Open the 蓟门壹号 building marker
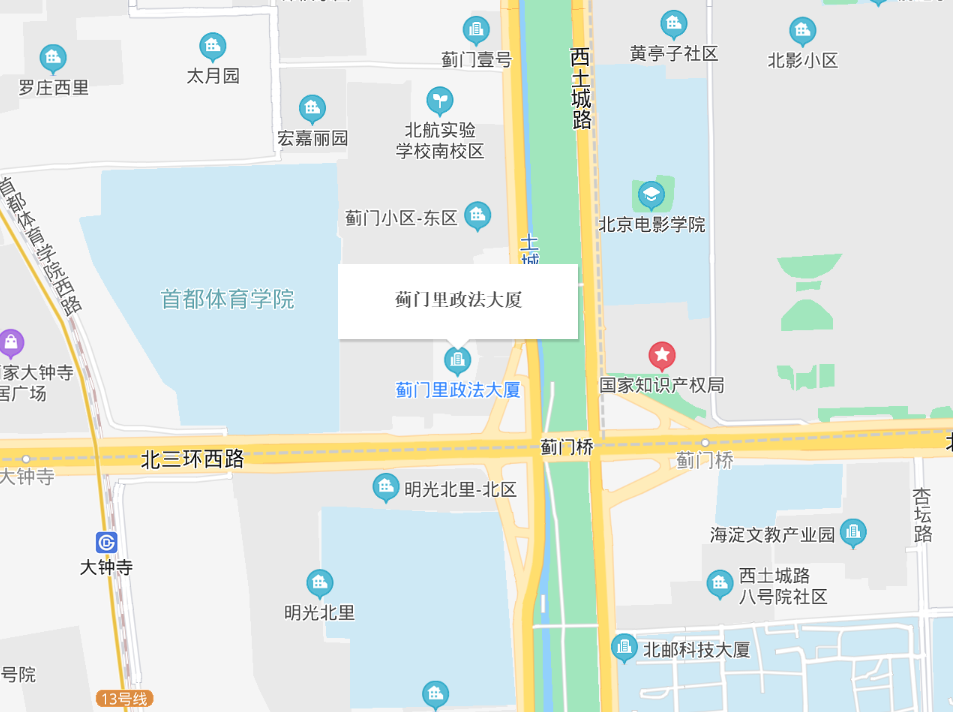The width and height of the screenshot is (953, 712). 477,31
